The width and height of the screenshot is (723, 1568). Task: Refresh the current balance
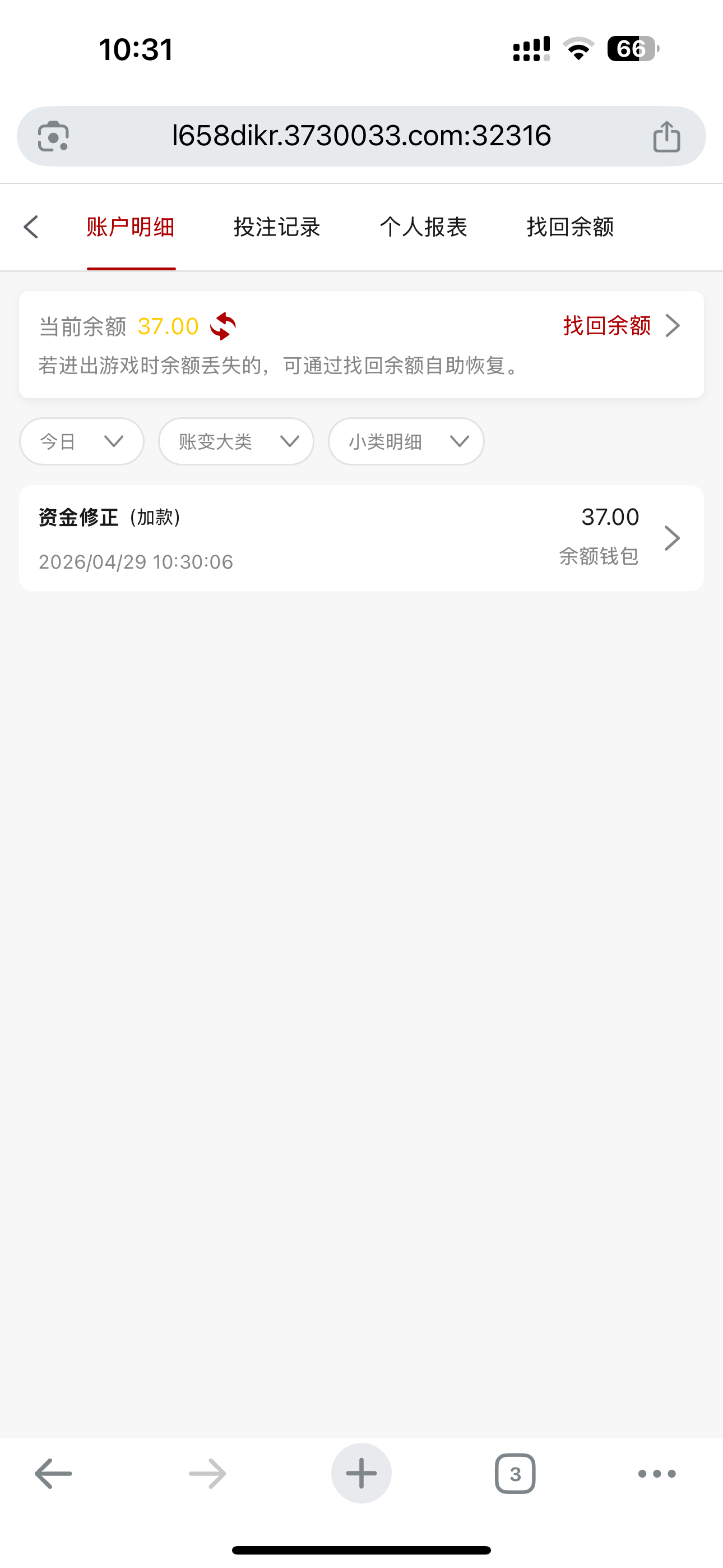tap(223, 326)
